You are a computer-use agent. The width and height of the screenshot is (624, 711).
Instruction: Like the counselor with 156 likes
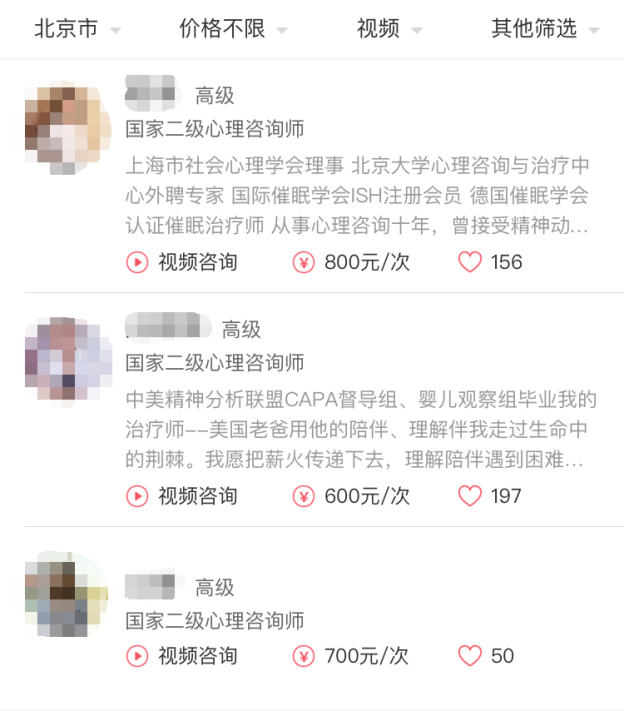pyautogui.click(x=470, y=262)
